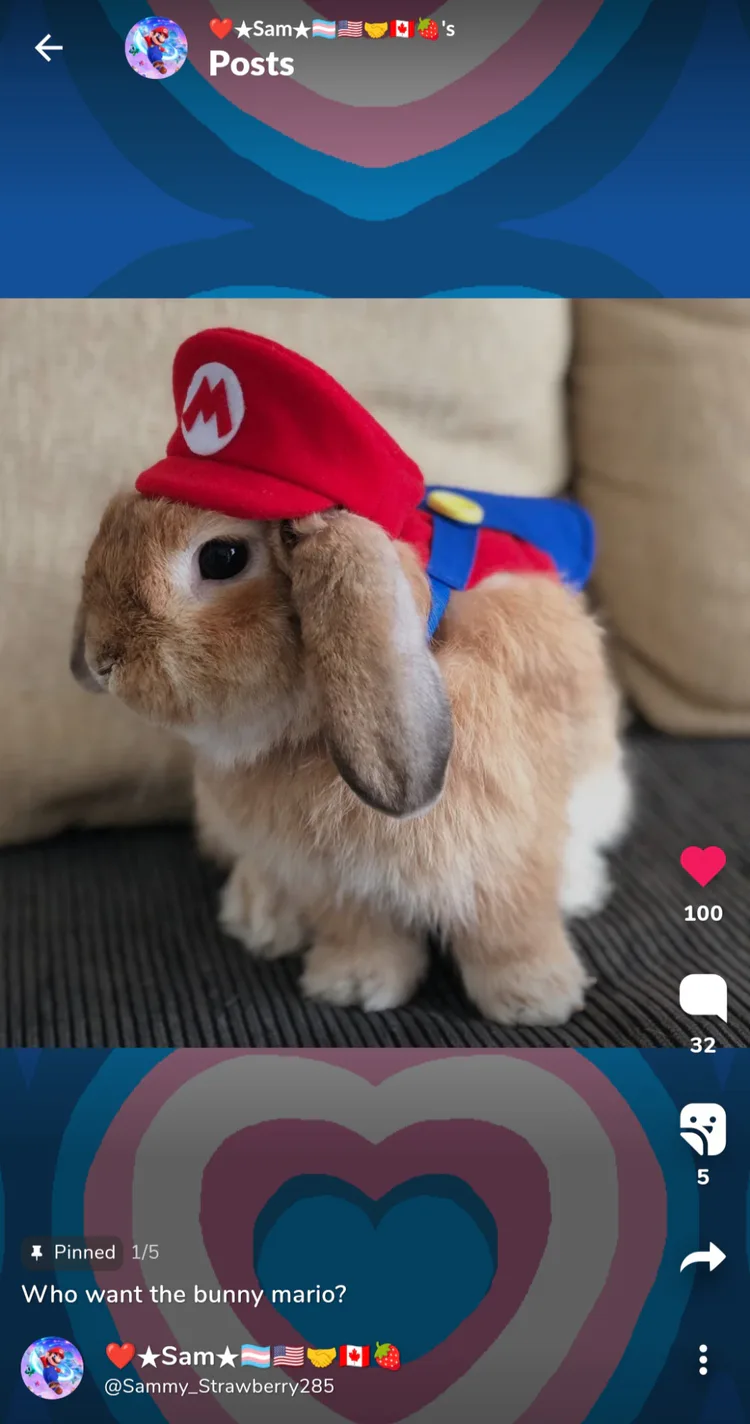Like the bunny mario post
Image resolution: width=750 pixels, height=1424 pixels.
click(x=703, y=866)
